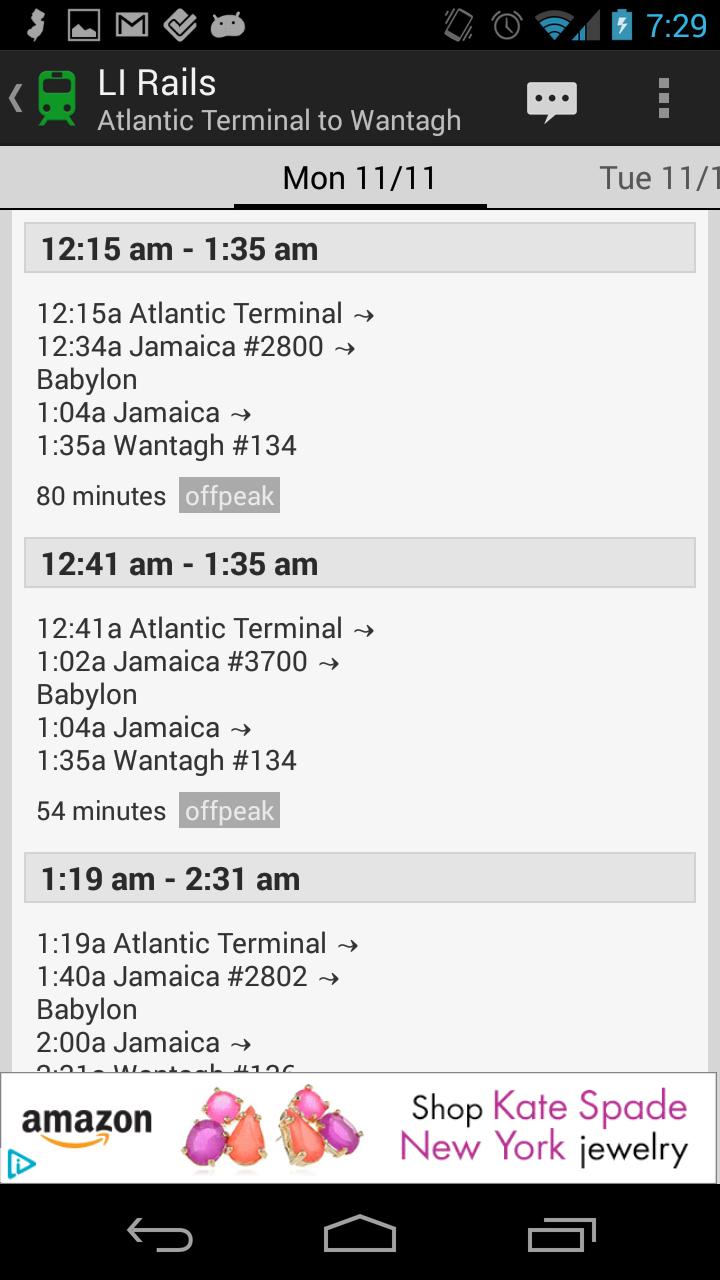Select the Mon 11/11 tab

(x=360, y=178)
